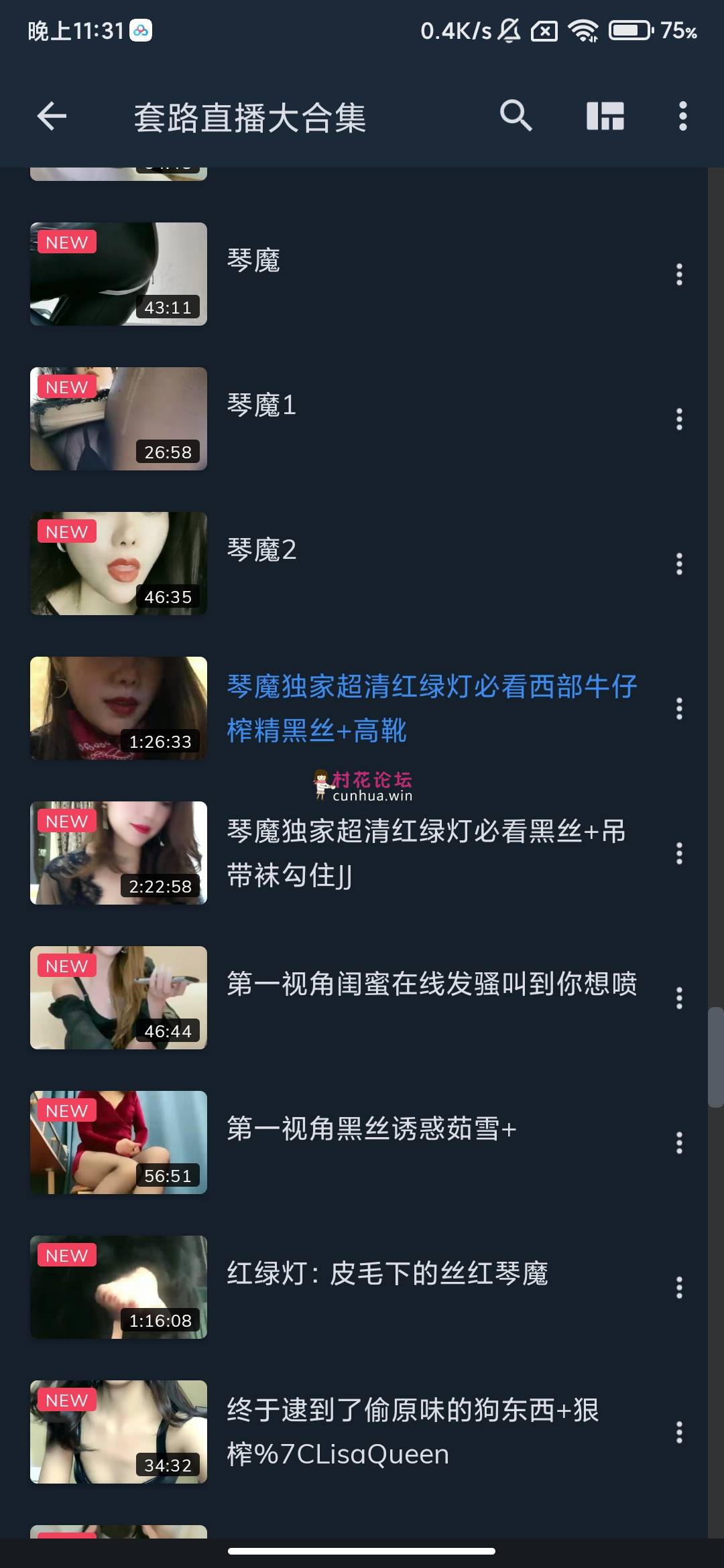Open options for the 56:51 video
This screenshot has height=1568, width=724.
(x=679, y=1143)
